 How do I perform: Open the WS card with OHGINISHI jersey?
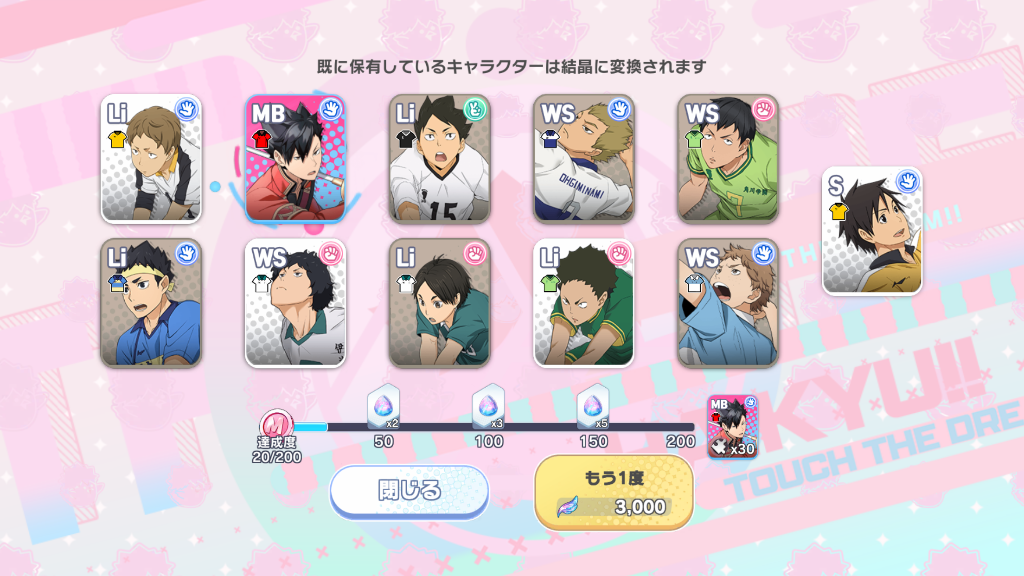click(x=583, y=159)
